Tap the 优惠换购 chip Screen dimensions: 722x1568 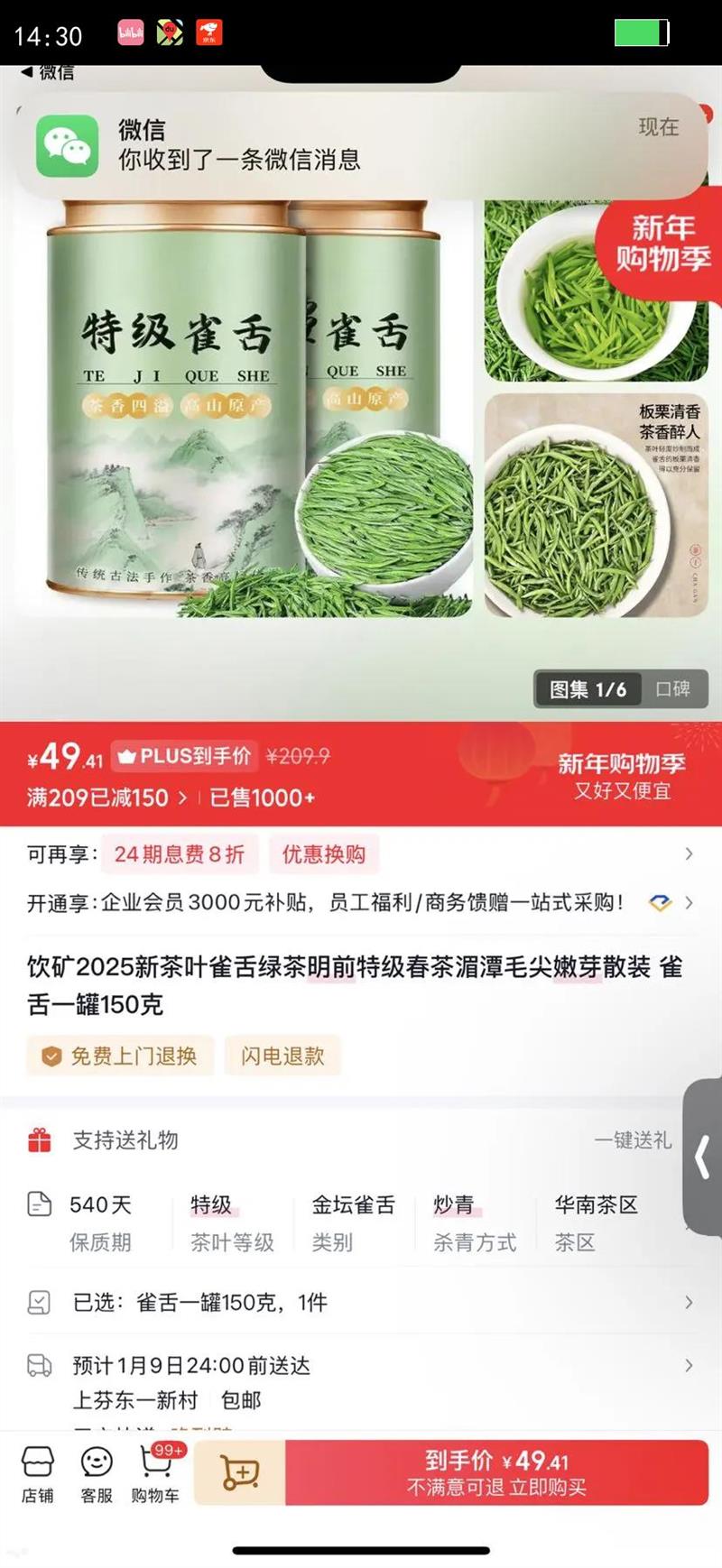pyautogui.click(x=323, y=854)
